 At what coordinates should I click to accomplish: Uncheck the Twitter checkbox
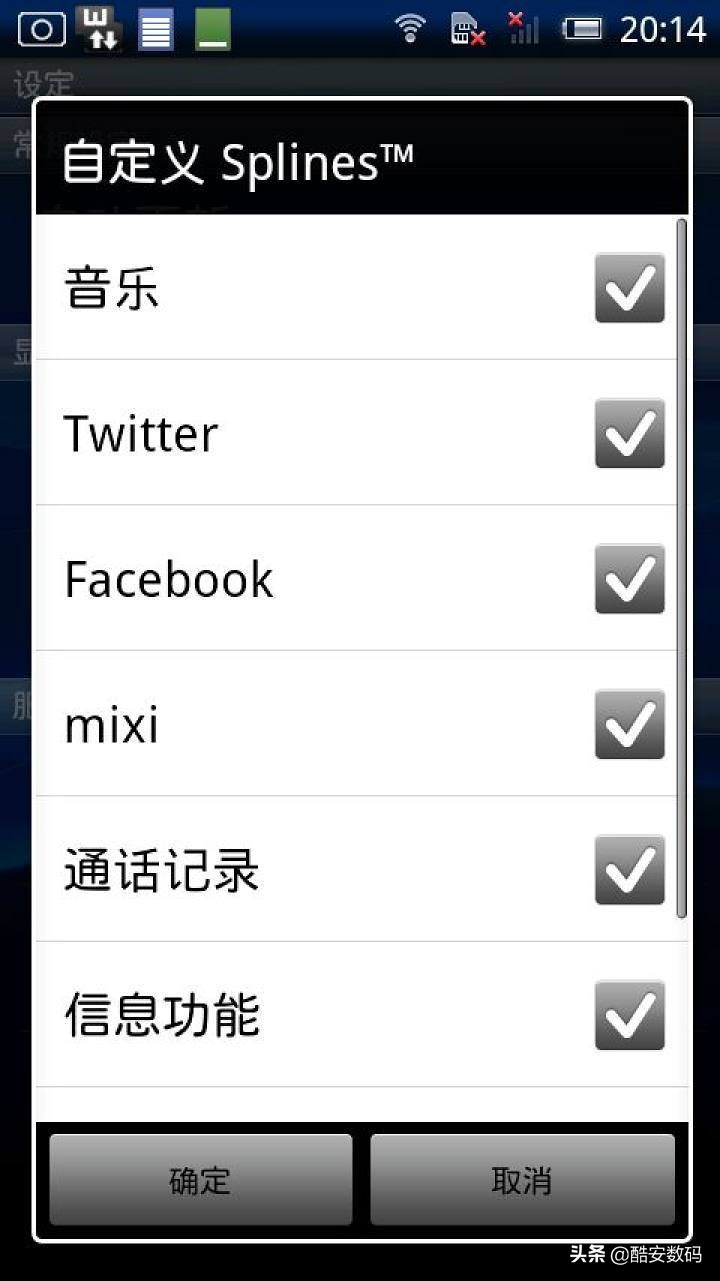(629, 434)
